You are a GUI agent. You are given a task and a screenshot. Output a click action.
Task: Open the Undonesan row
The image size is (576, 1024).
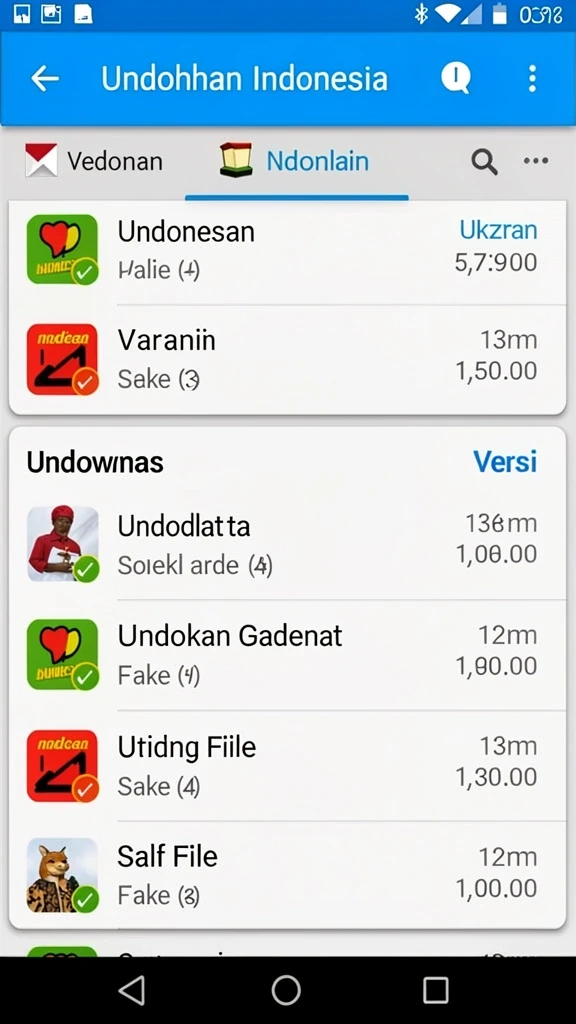(x=287, y=250)
